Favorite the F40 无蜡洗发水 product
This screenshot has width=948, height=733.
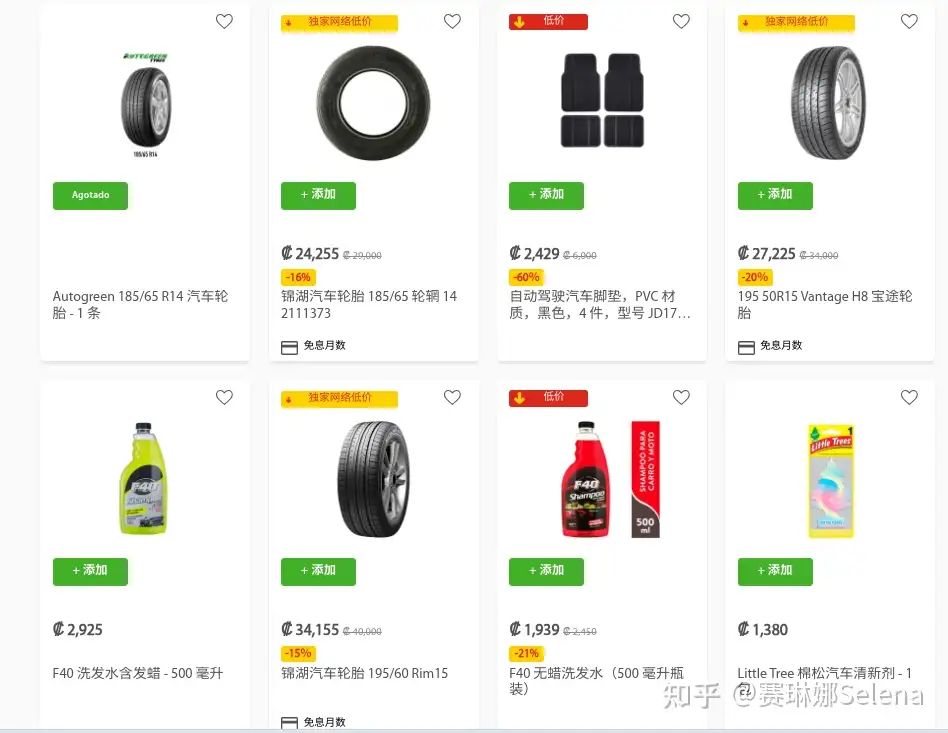pos(681,397)
